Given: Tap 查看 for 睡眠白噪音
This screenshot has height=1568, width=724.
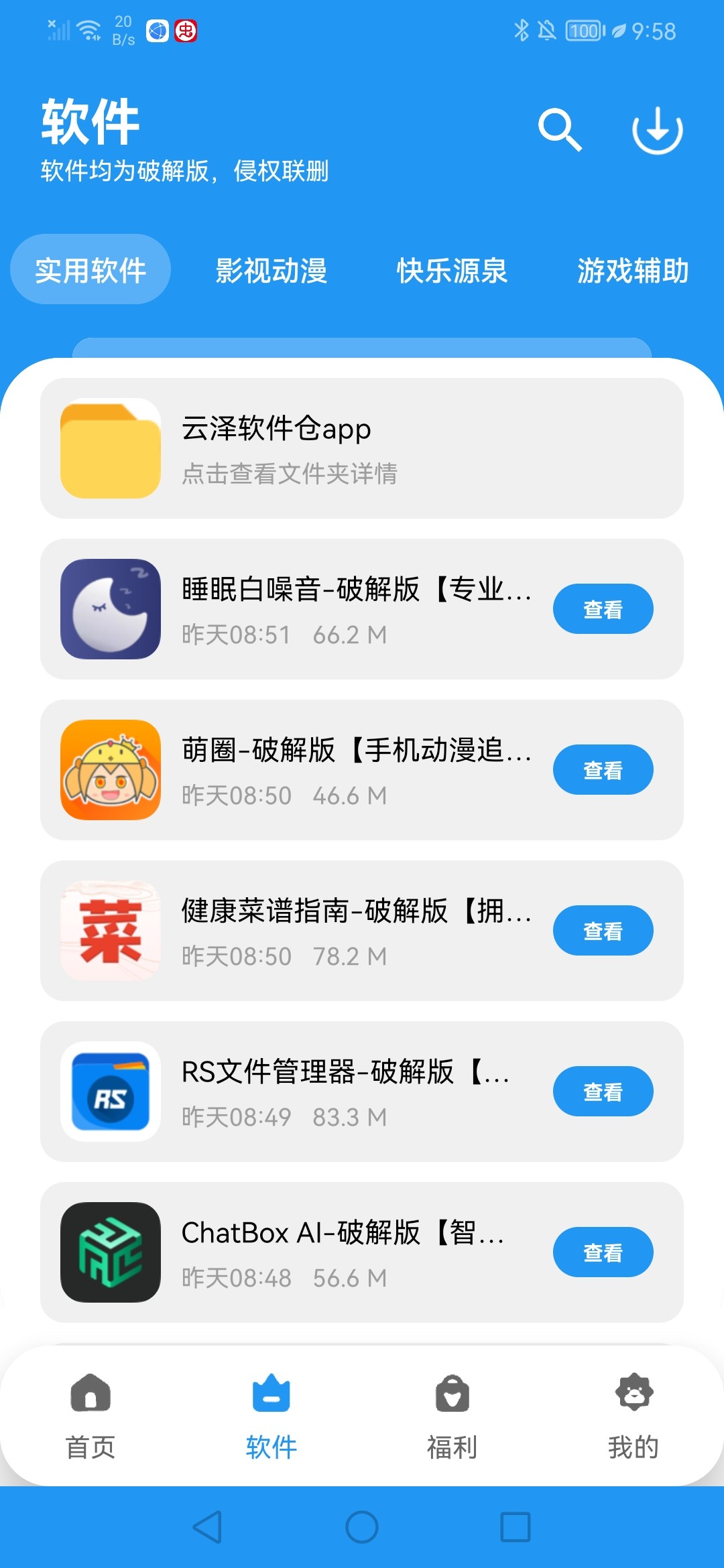Looking at the screenshot, I should pos(603,609).
